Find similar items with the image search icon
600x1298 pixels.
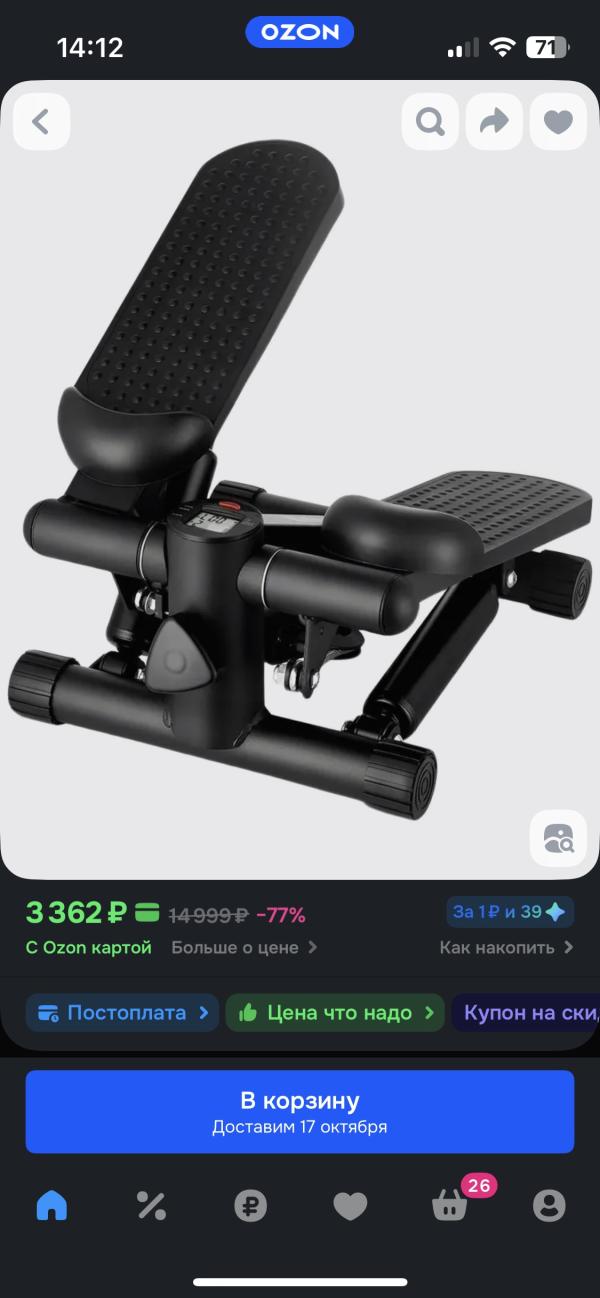[x=558, y=838]
